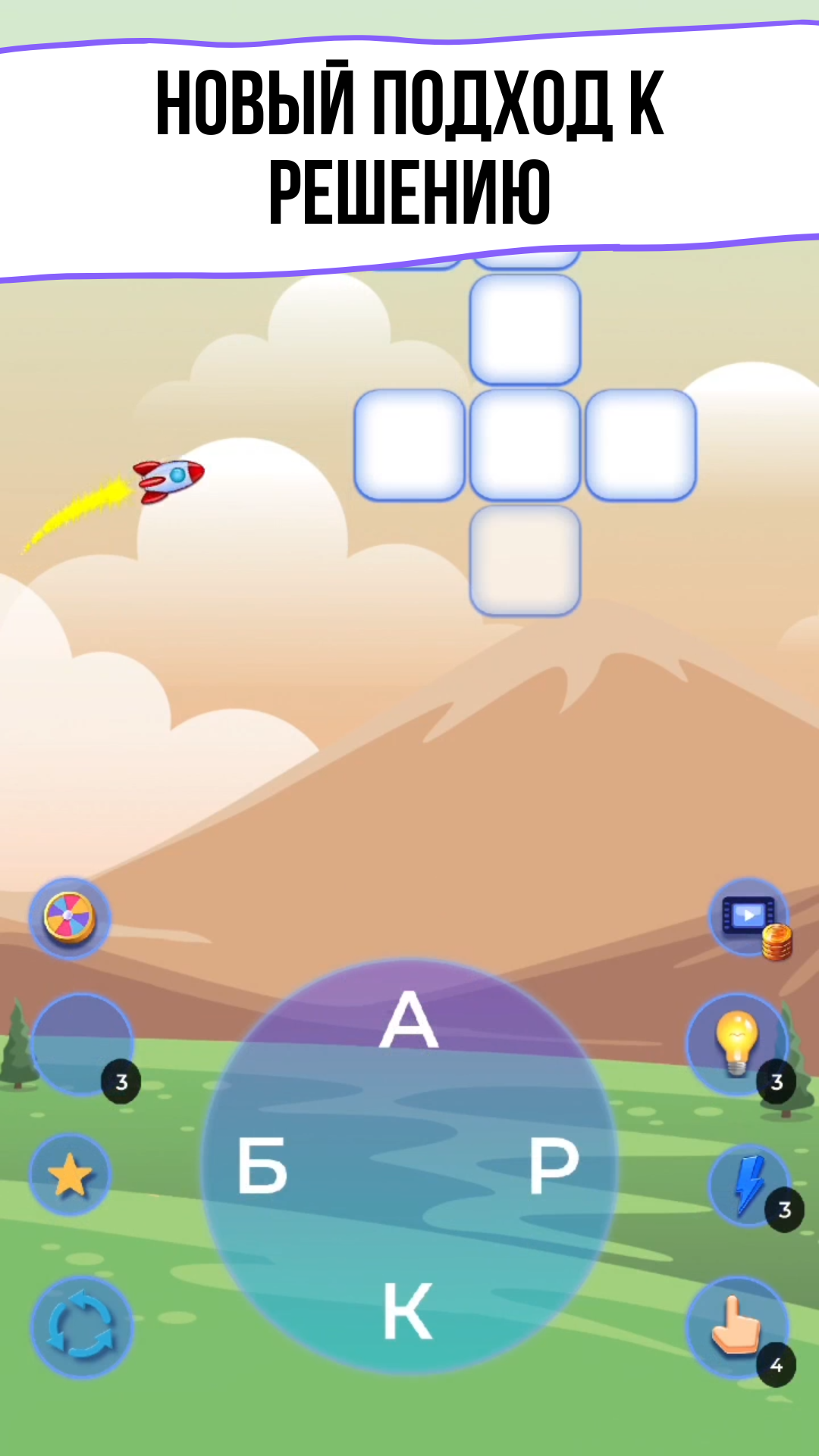Open the prize wheel
The image size is (819, 1456).
(x=70, y=918)
